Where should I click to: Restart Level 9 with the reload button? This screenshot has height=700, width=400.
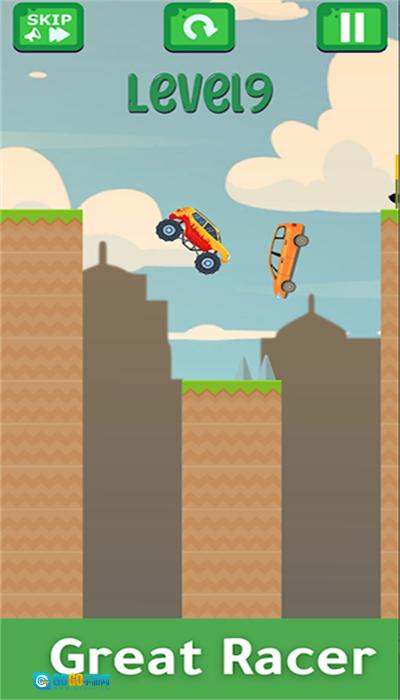[199, 27]
